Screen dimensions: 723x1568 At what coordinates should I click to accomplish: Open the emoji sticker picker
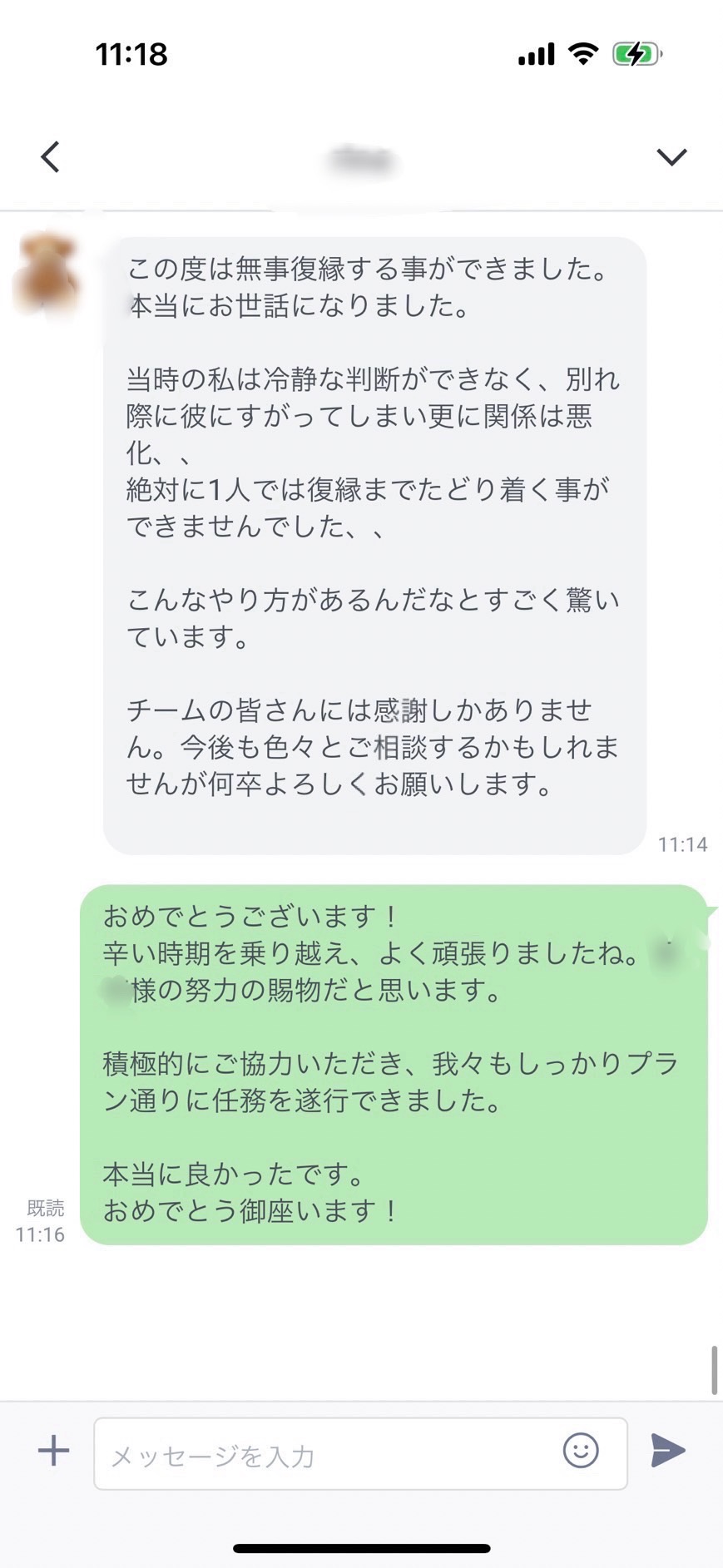(580, 1451)
